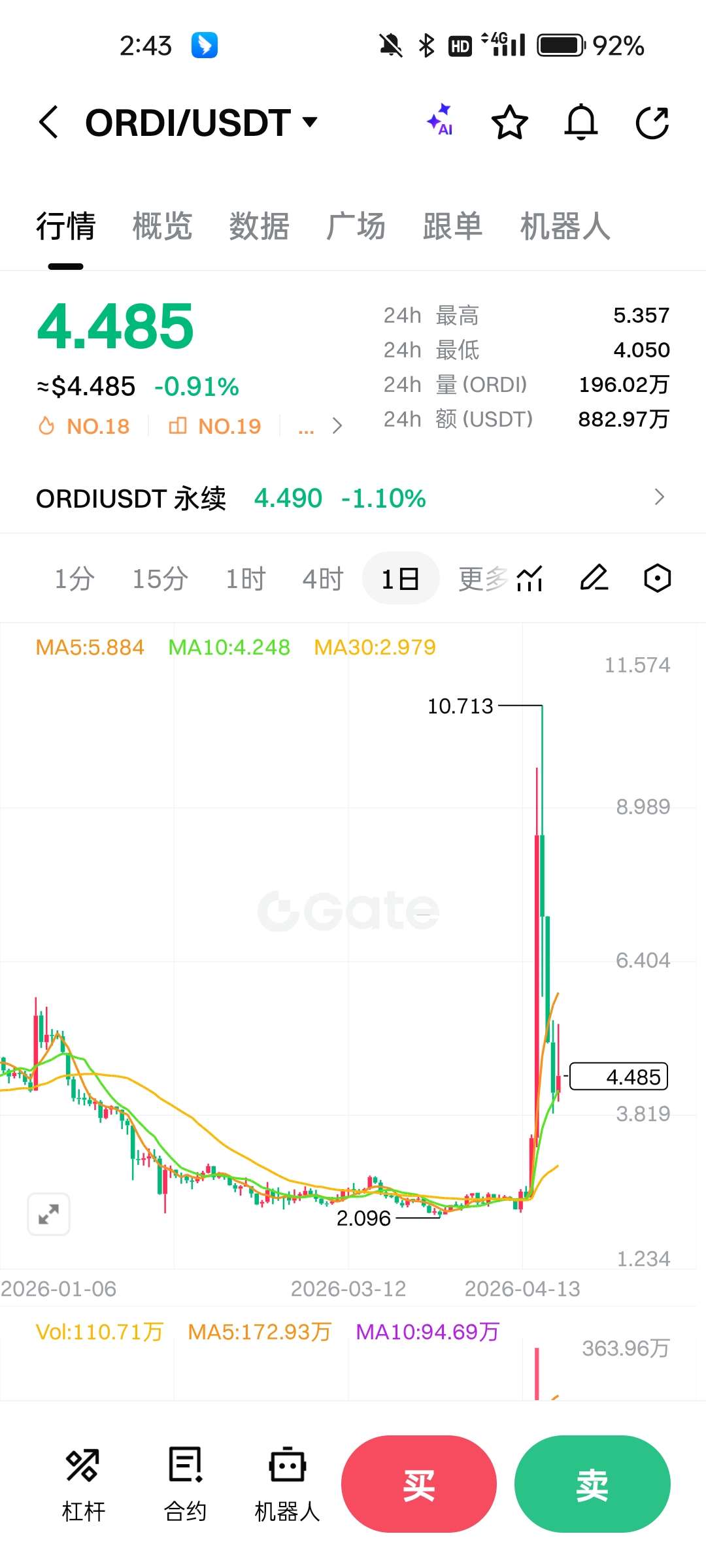Expand chart to fullscreen
This screenshot has height=1568, width=706.
[49, 1215]
